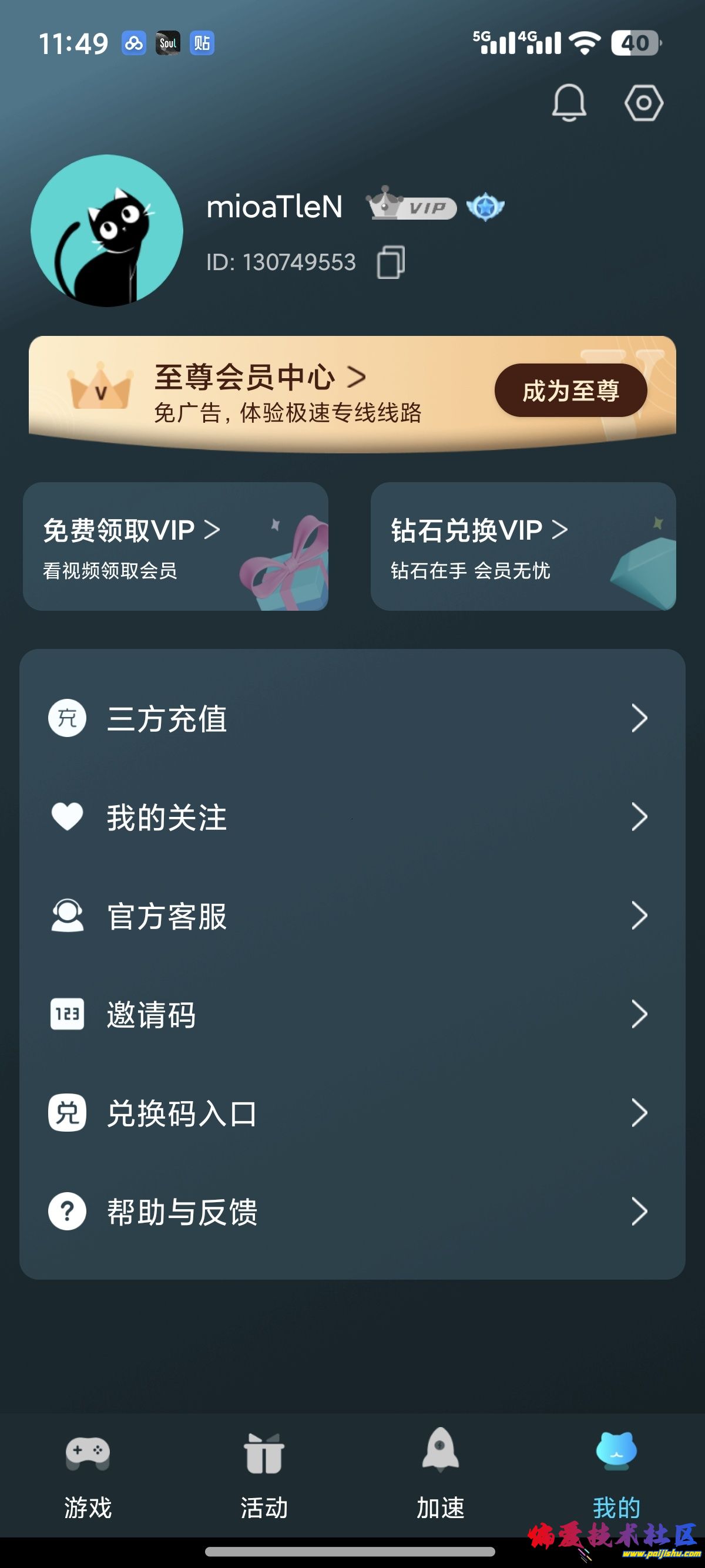Viewport: 705px width, 1568px height.
Task: Open the 钻石兑换VIP card
Action: coord(523,547)
